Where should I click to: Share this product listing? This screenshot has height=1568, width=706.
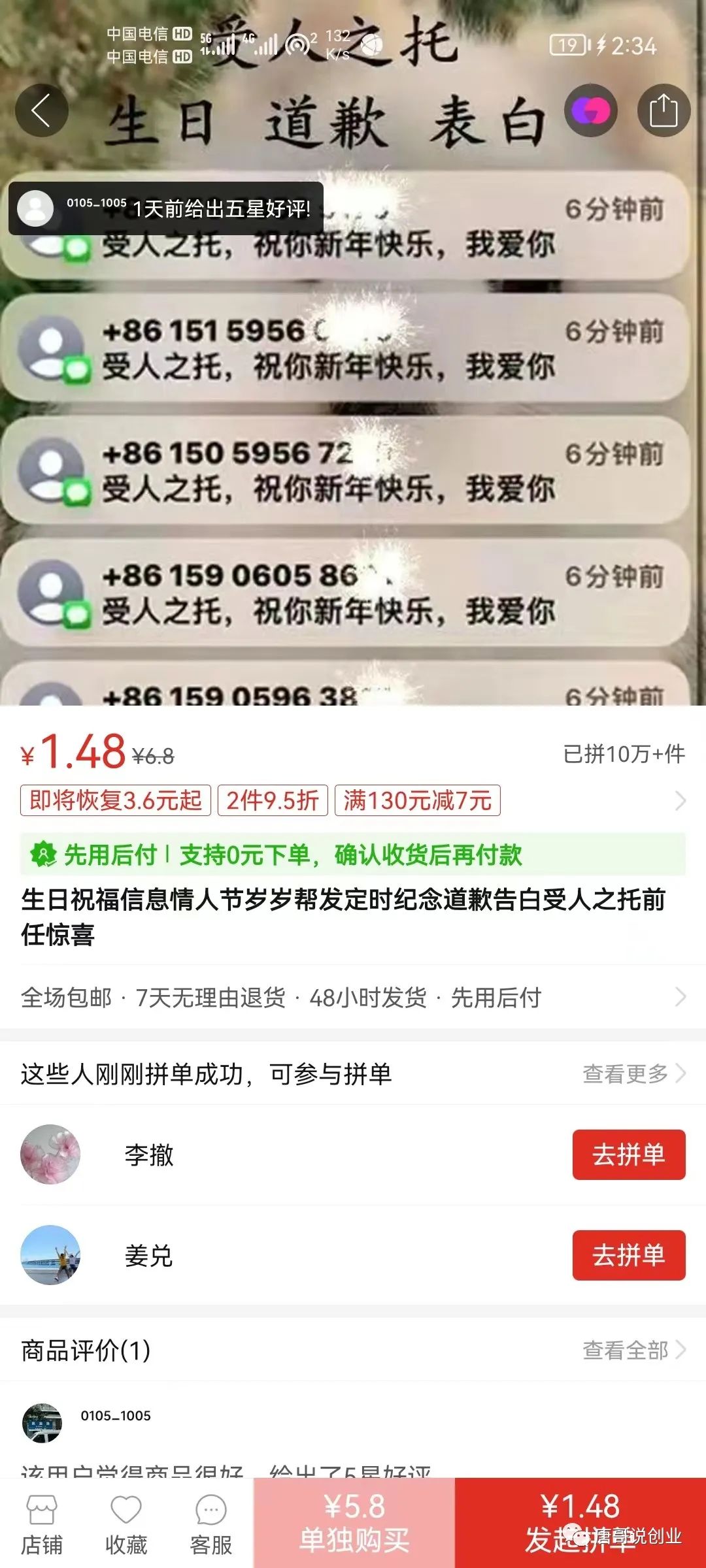click(663, 110)
